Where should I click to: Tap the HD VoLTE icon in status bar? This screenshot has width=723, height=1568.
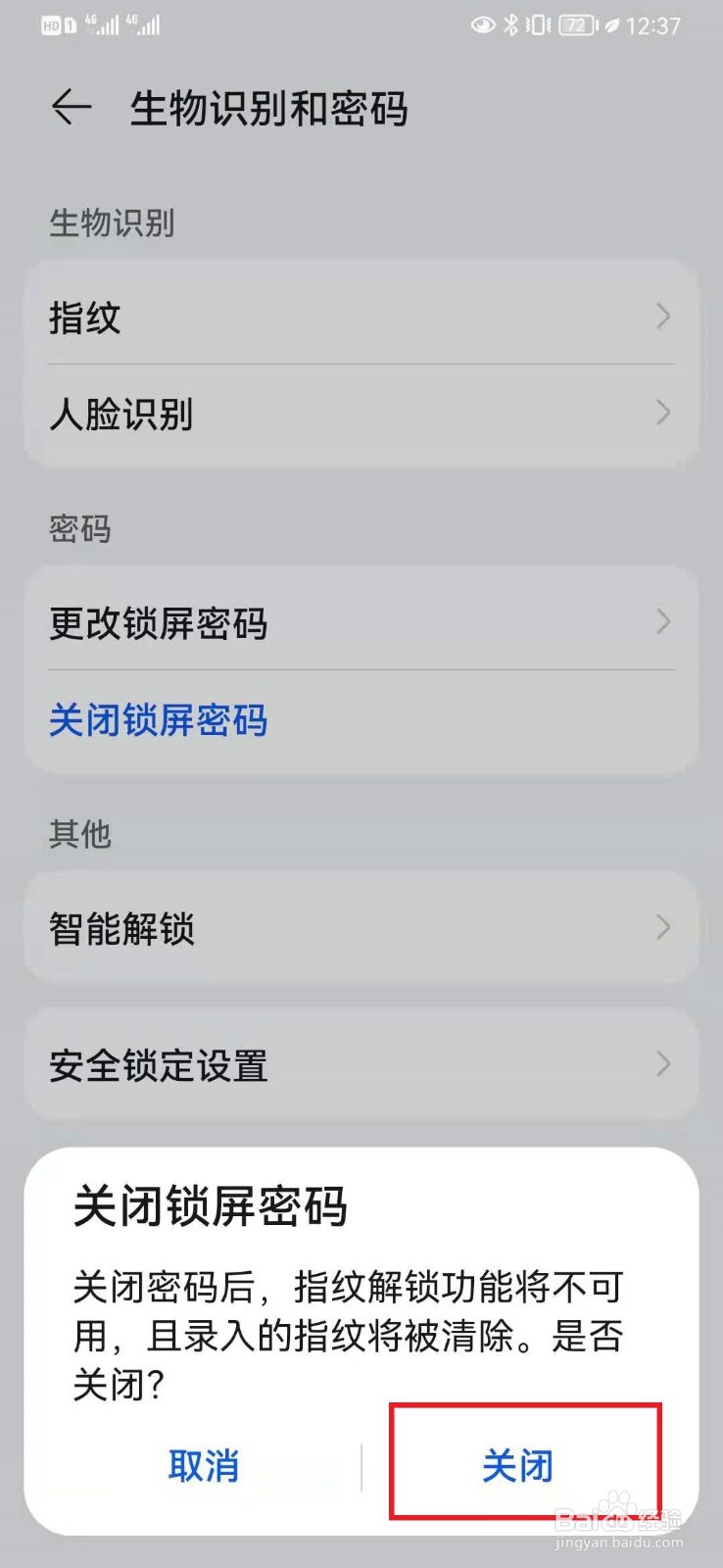point(51,24)
